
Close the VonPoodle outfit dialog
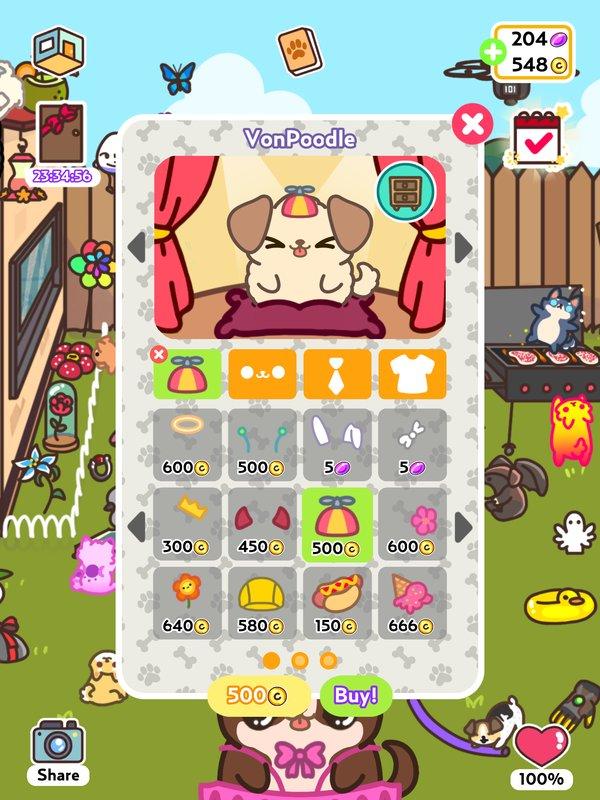[x=471, y=124]
